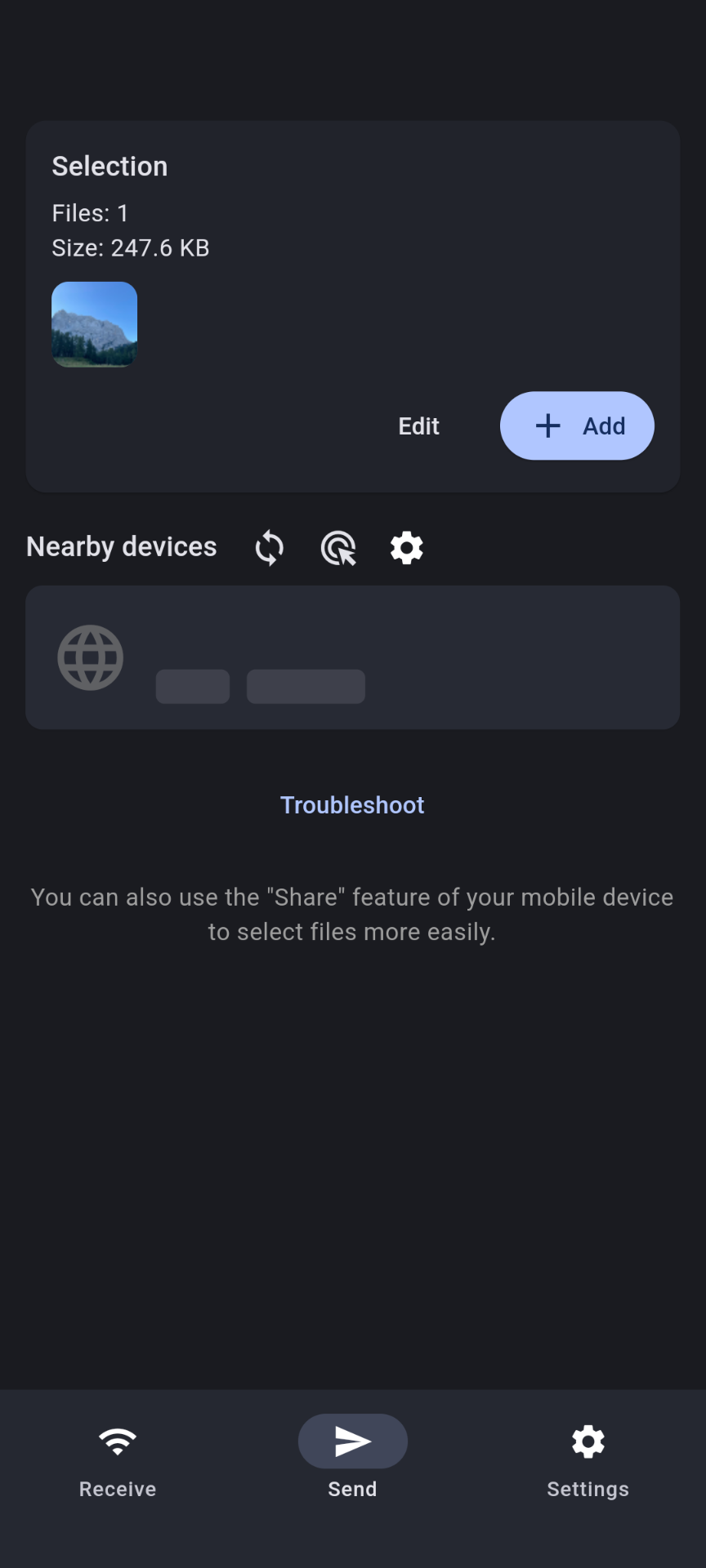Screen dimensions: 706x1568
Task: Tap the placeholder device card
Action: [352, 657]
